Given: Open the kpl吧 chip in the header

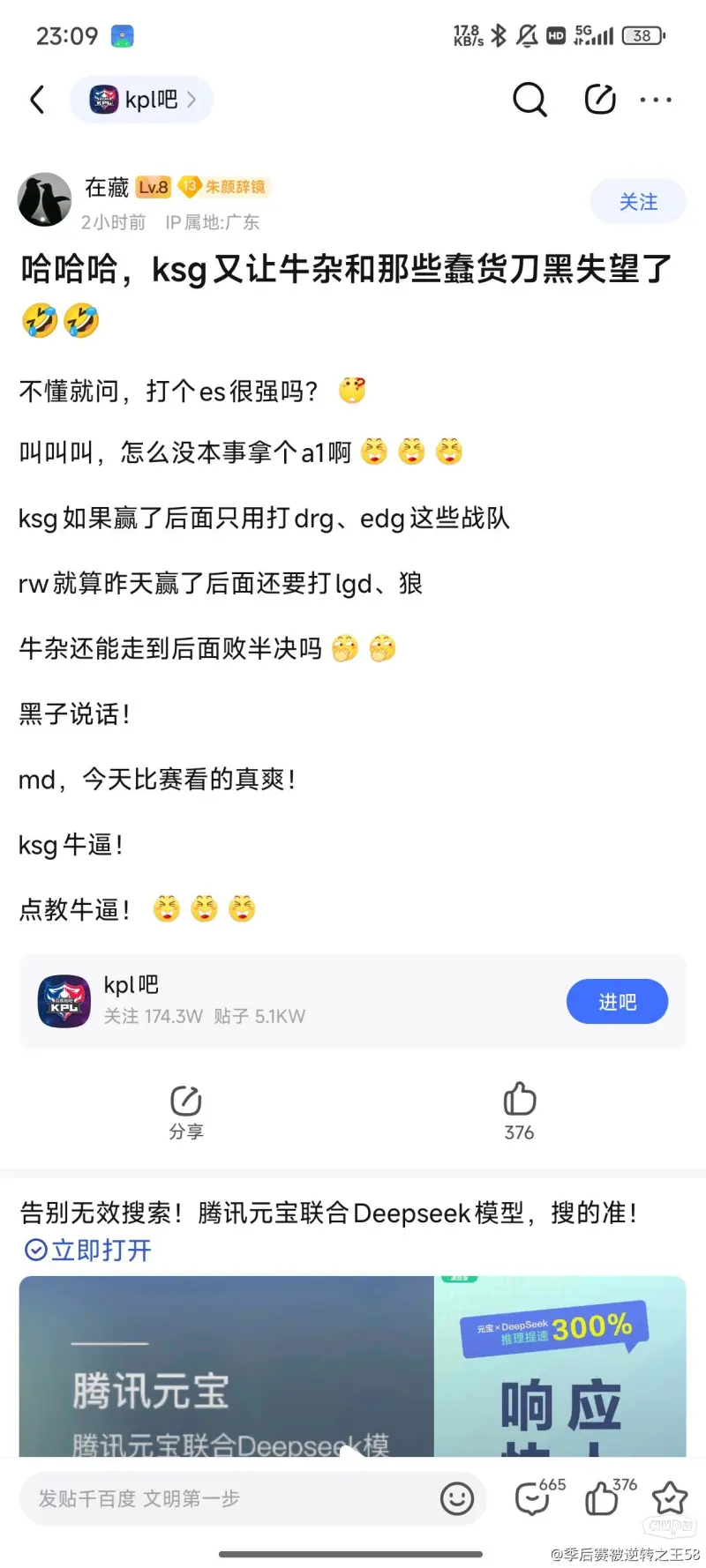Looking at the screenshot, I should point(141,100).
